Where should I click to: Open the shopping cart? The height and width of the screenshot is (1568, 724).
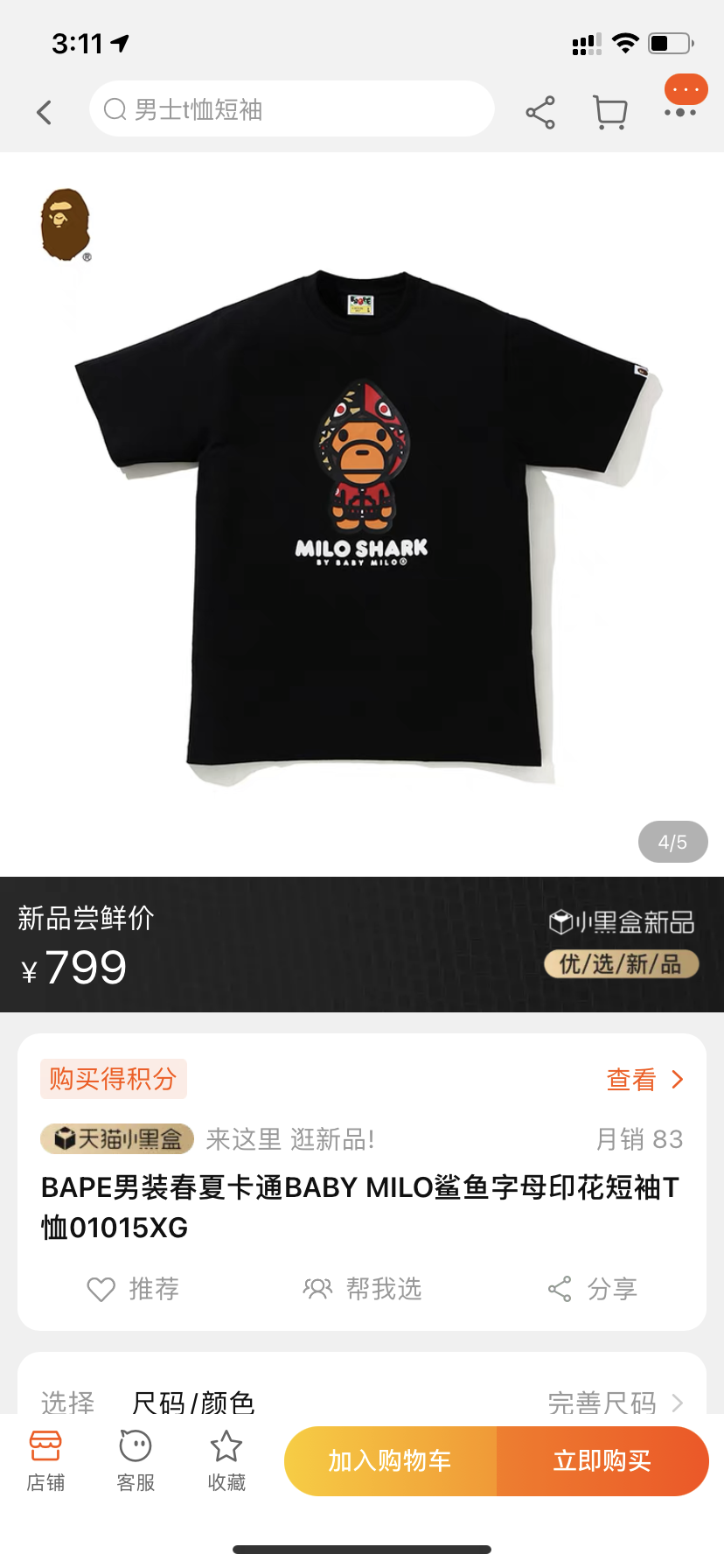point(609,112)
